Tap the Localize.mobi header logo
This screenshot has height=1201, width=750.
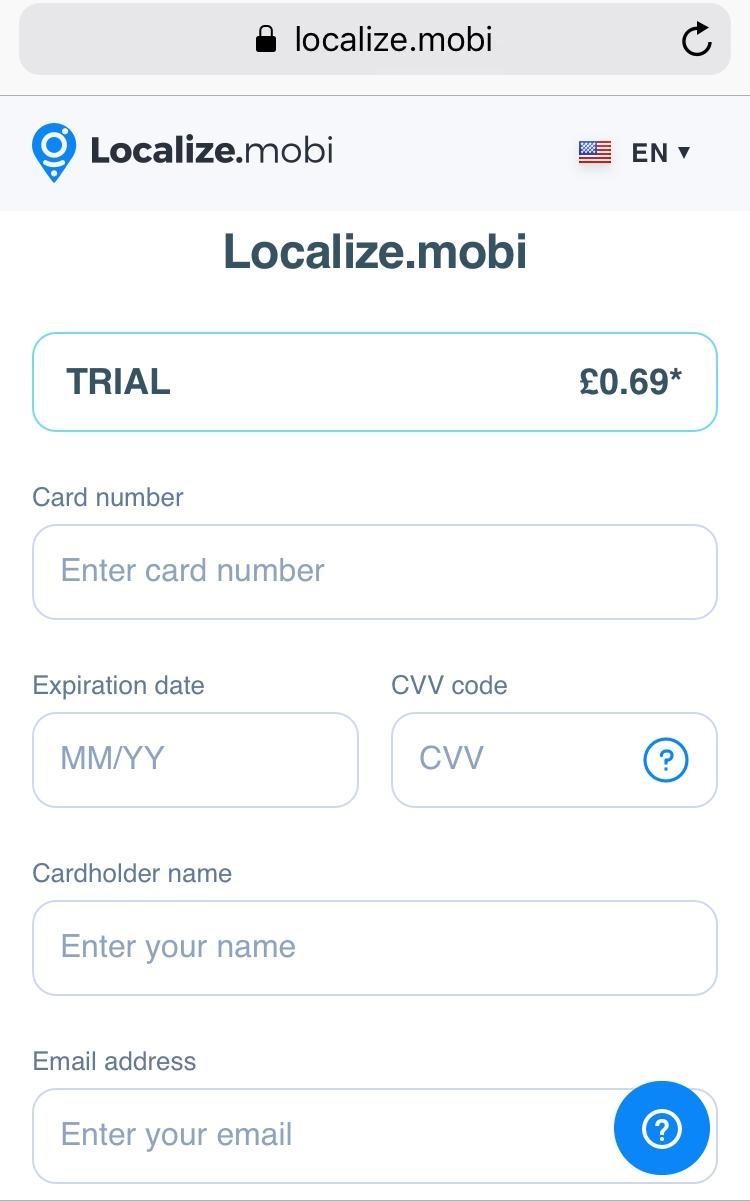click(182, 151)
